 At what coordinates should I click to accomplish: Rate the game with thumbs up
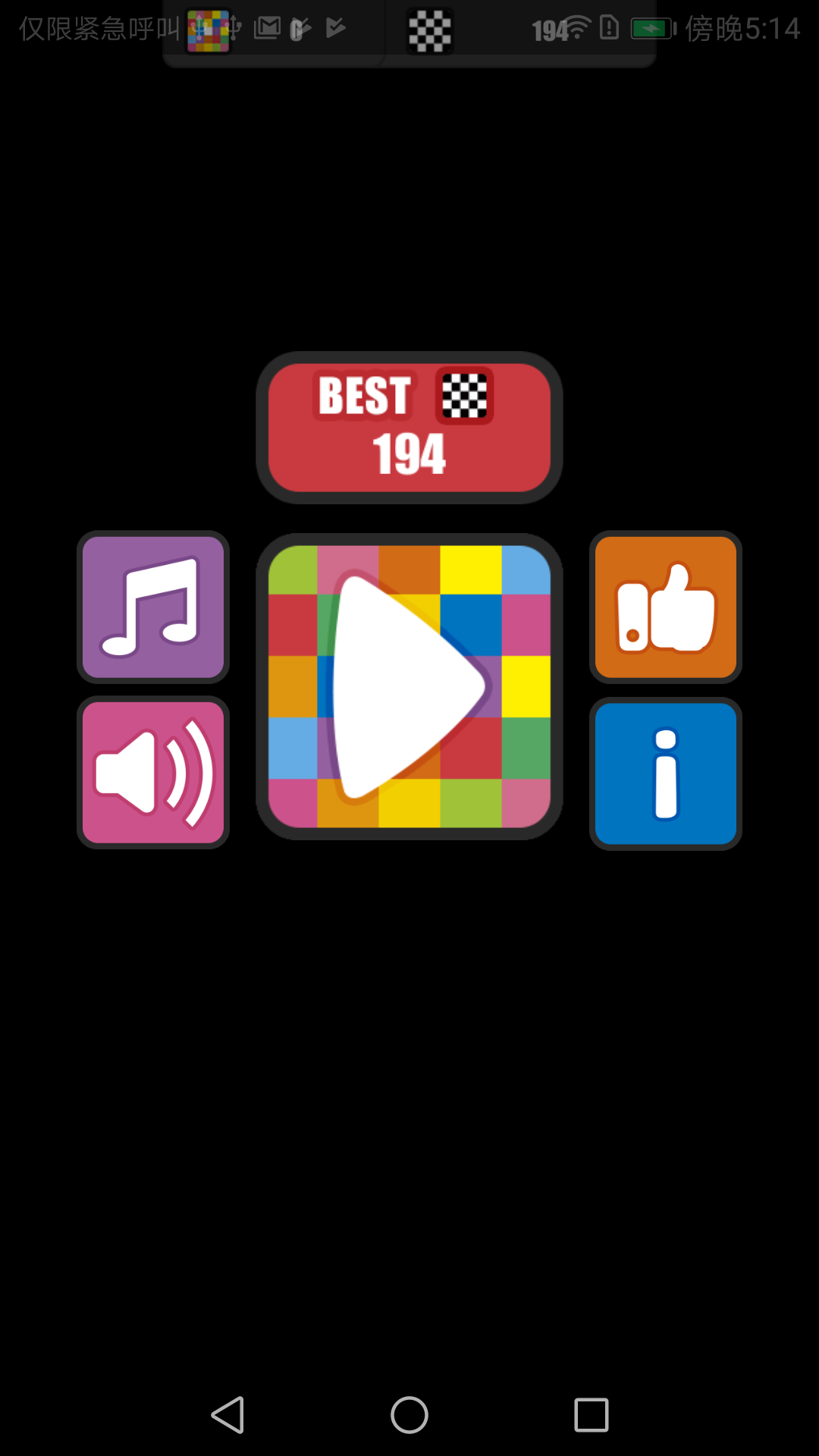coord(666,607)
